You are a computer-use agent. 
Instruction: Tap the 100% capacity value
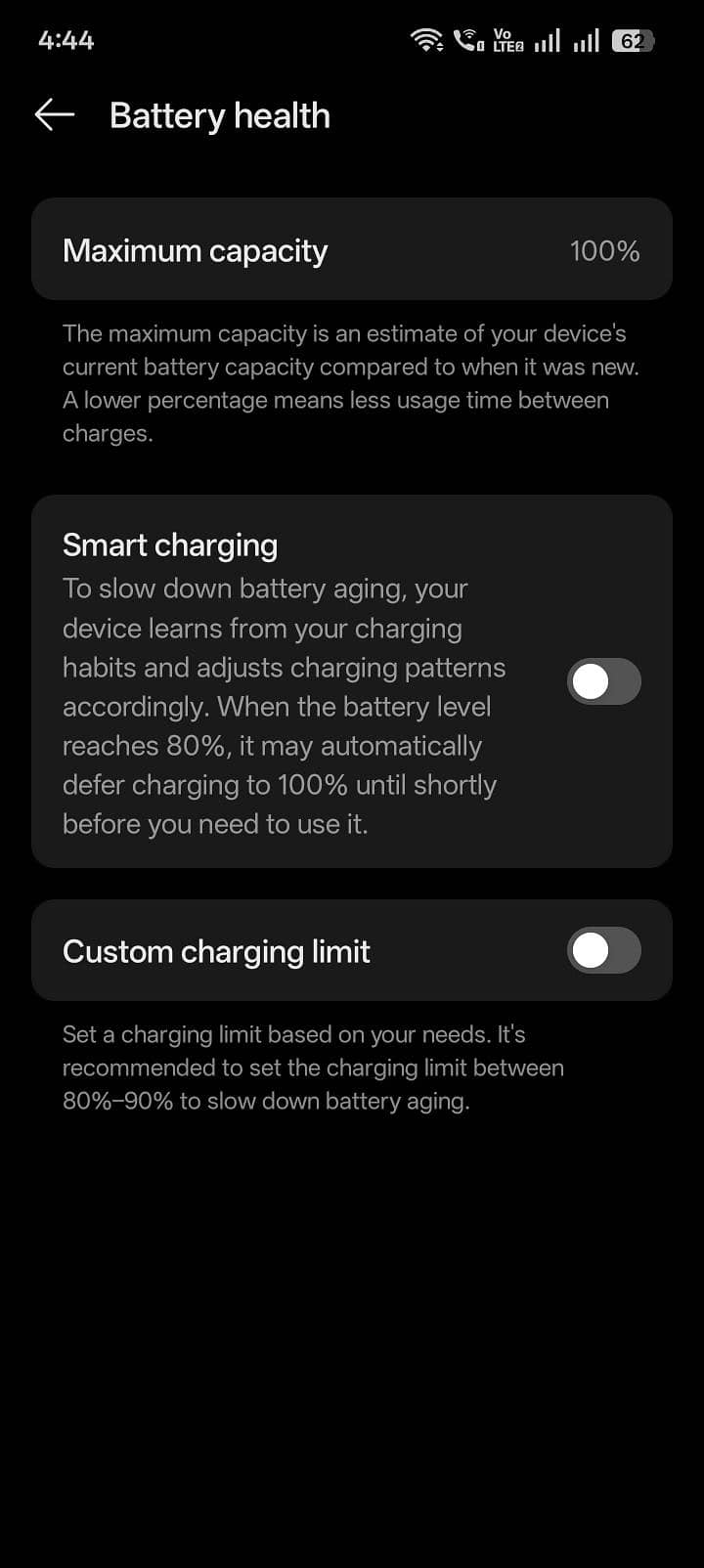click(x=604, y=250)
